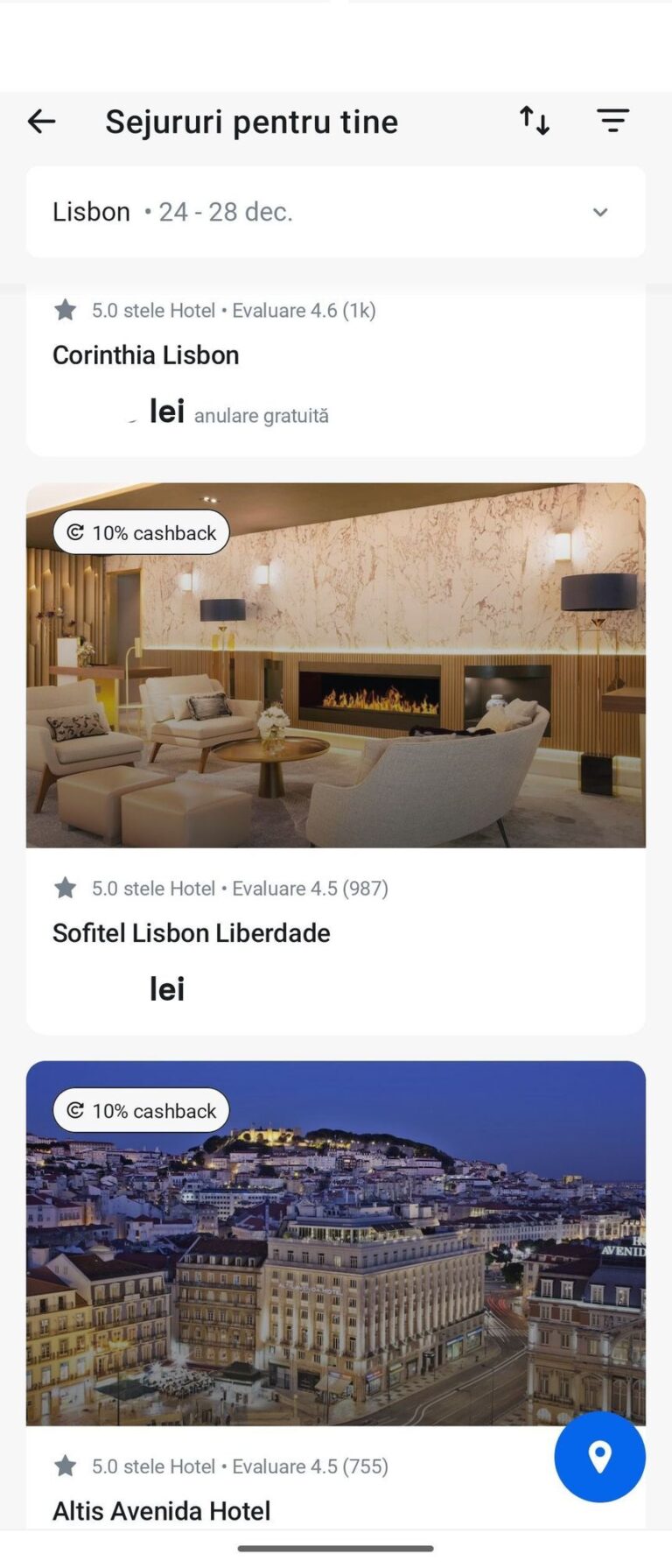Select the star icon next to Corinthia Lisbon rating
This screenshot has height=1568, width=672.
(x=66, y=310)
